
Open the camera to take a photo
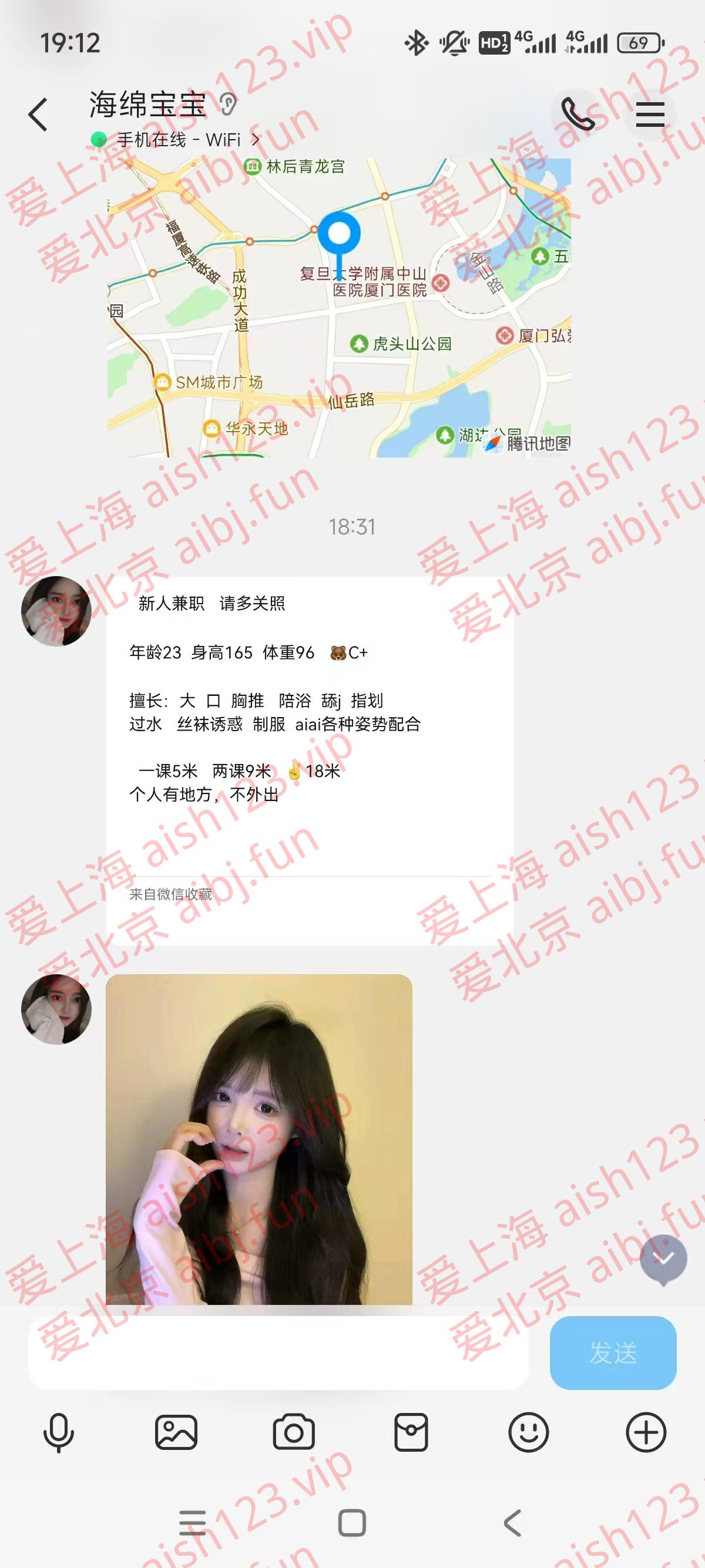click(x=293, y=1433)
